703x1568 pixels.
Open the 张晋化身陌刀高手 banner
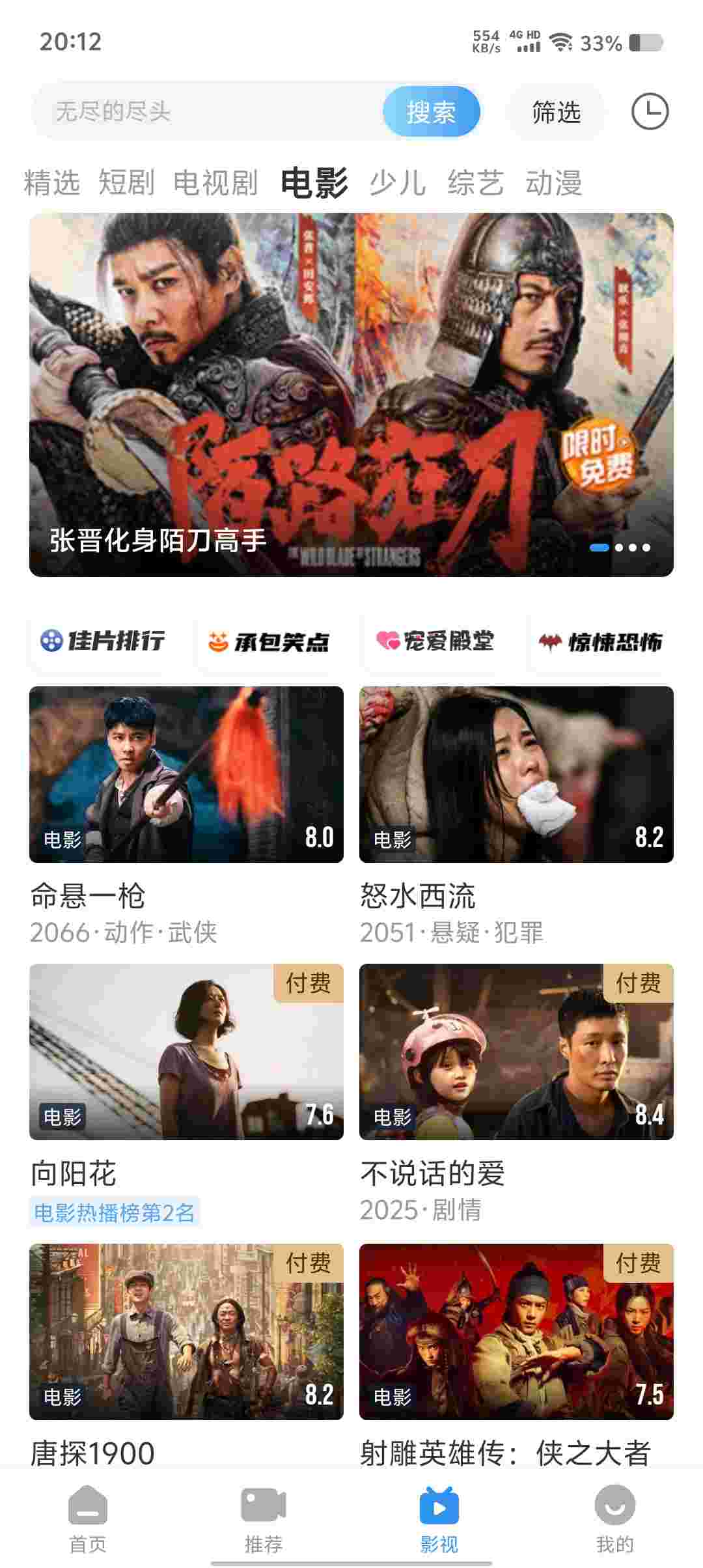351,395
